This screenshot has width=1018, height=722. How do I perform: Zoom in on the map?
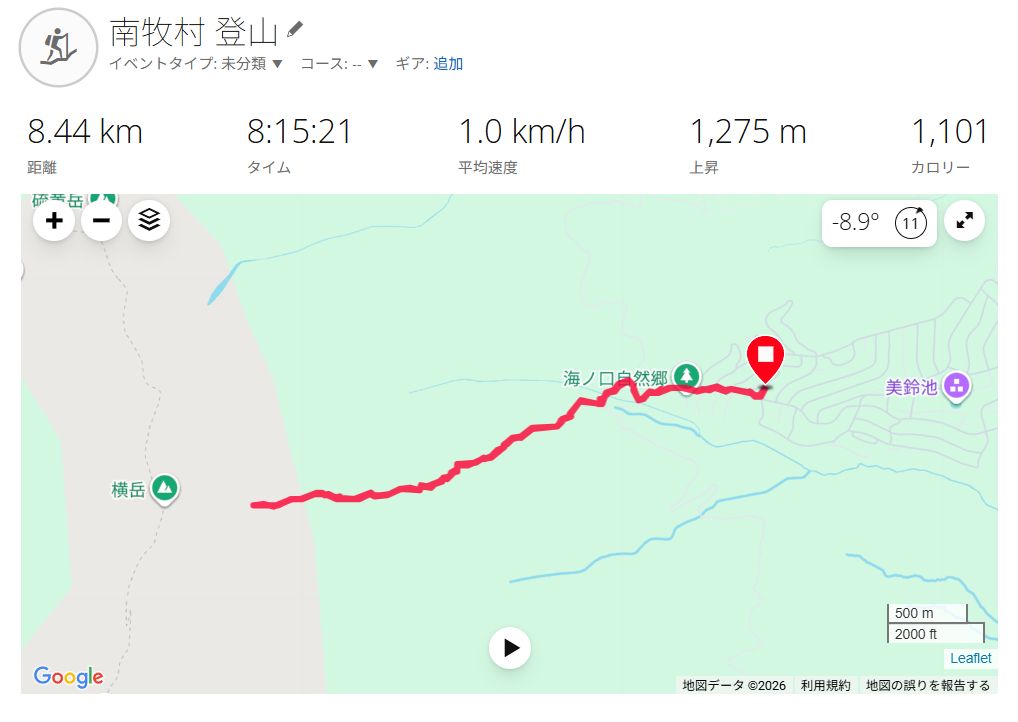tap(54, 221)
